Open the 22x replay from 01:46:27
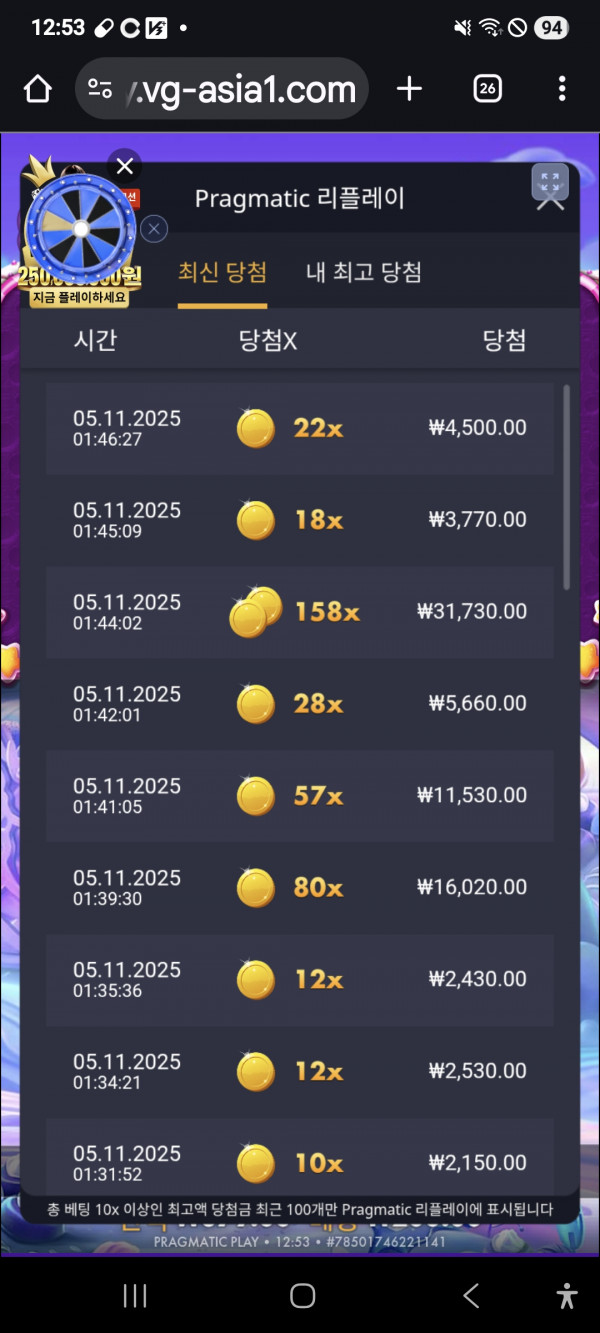 tap(300, 428)
